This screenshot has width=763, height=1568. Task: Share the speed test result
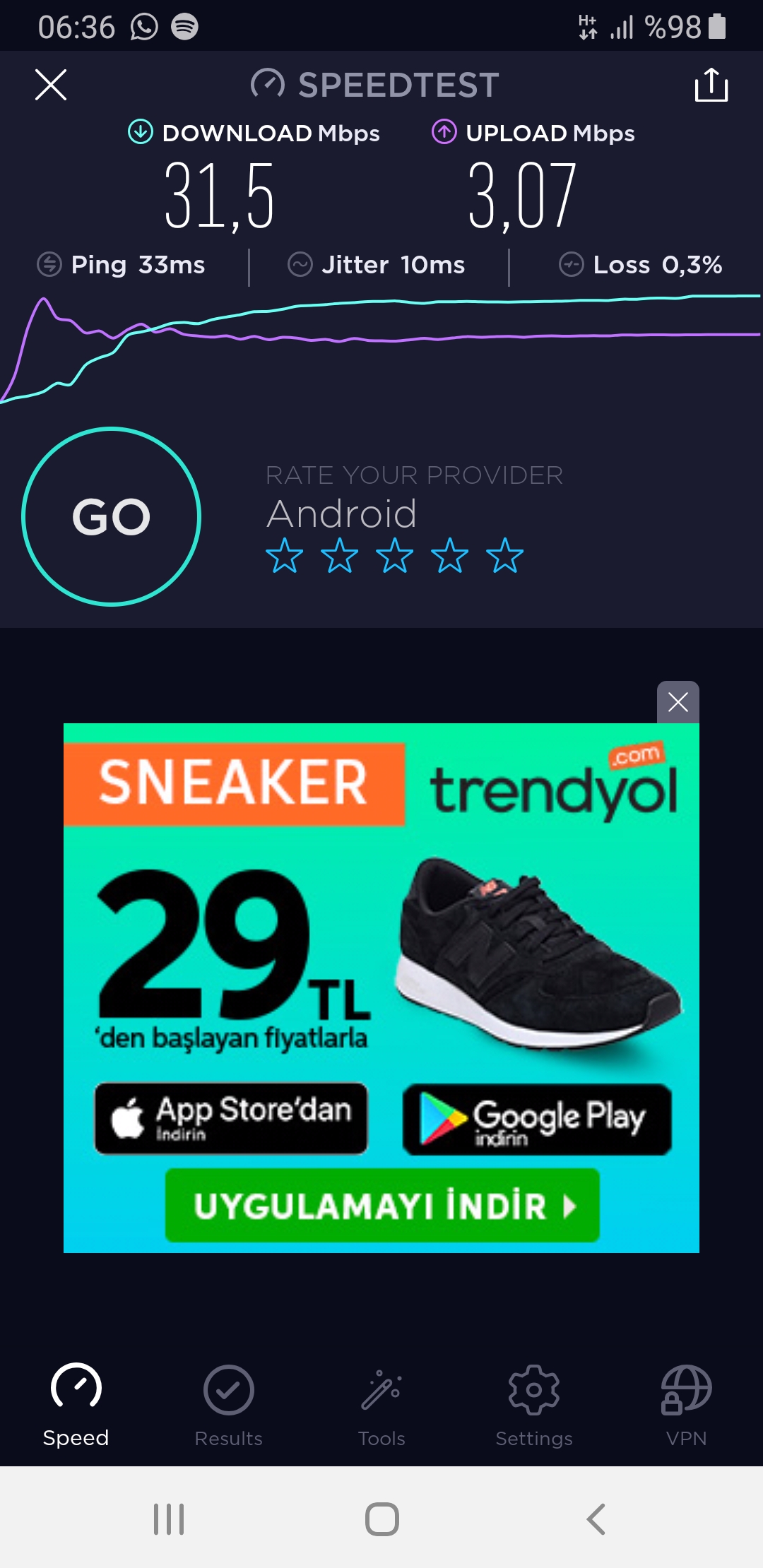click(x=711, y=85)
